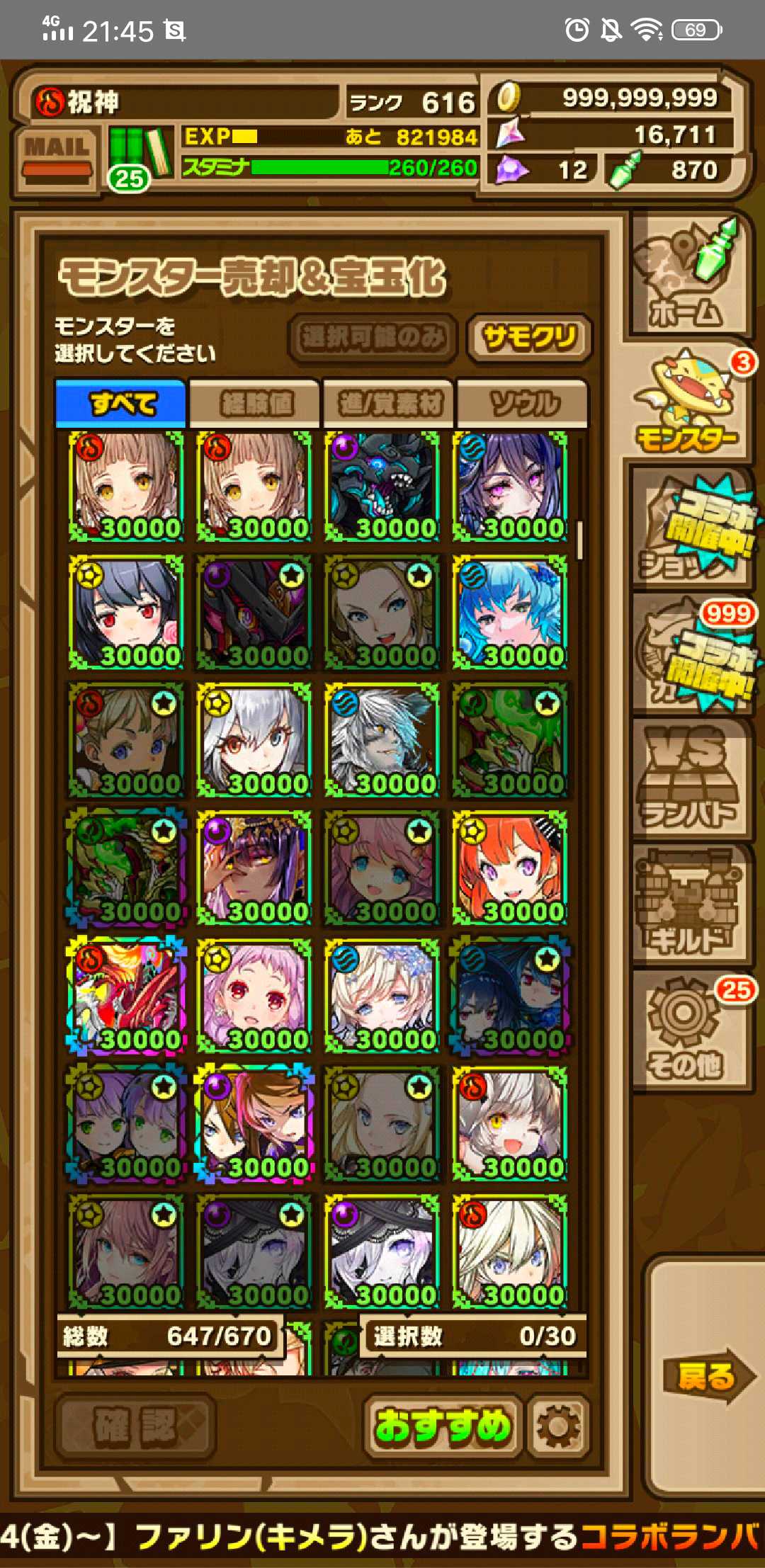This screenshot has height=1568, width=765.
Task: Select the orange-haired girl monster
Action: (509, 869)
